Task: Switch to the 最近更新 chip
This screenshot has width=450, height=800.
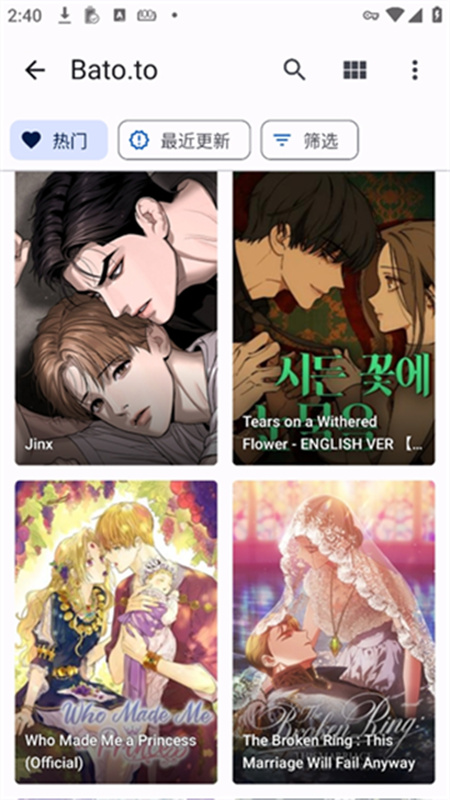Action: coord(184,140)
